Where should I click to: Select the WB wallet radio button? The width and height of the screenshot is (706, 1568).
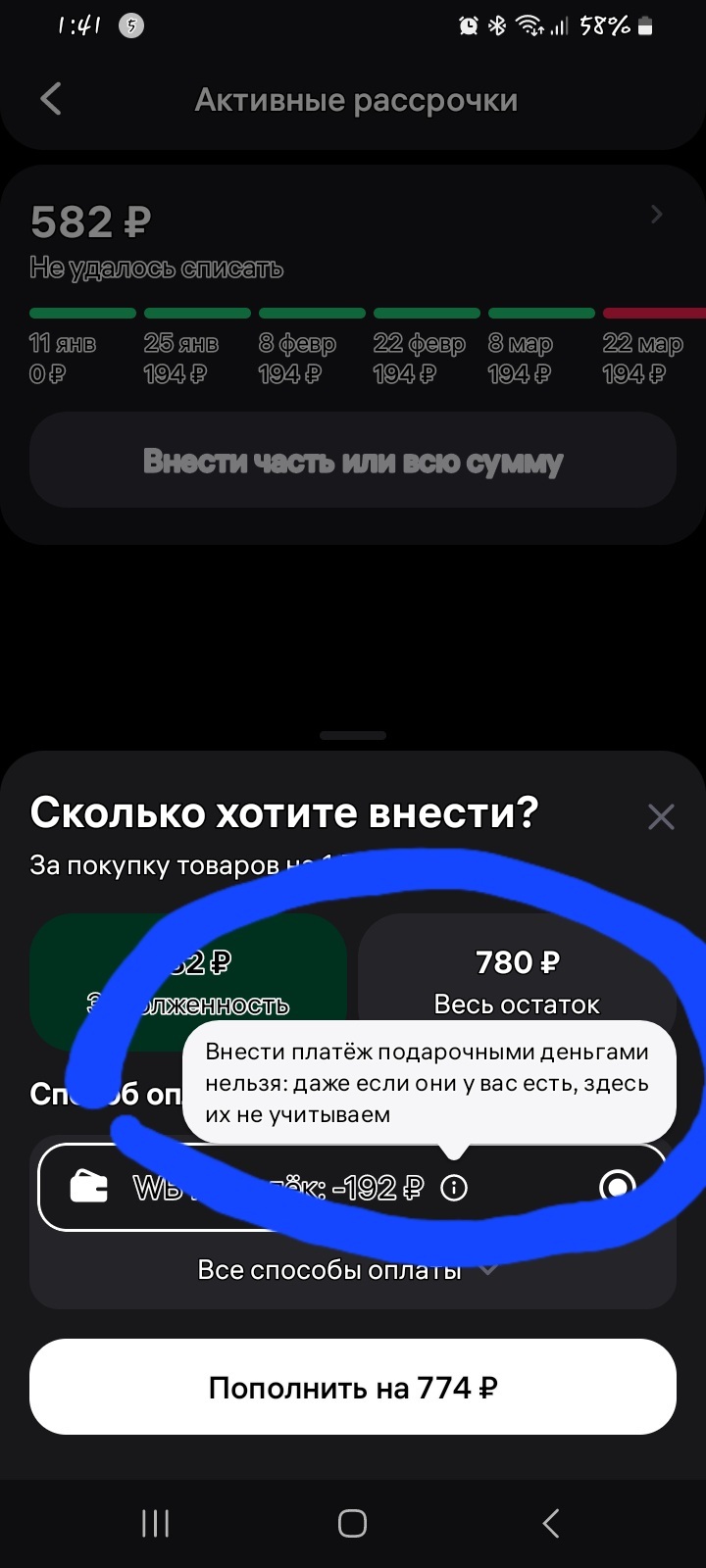tap(617, 1188)
